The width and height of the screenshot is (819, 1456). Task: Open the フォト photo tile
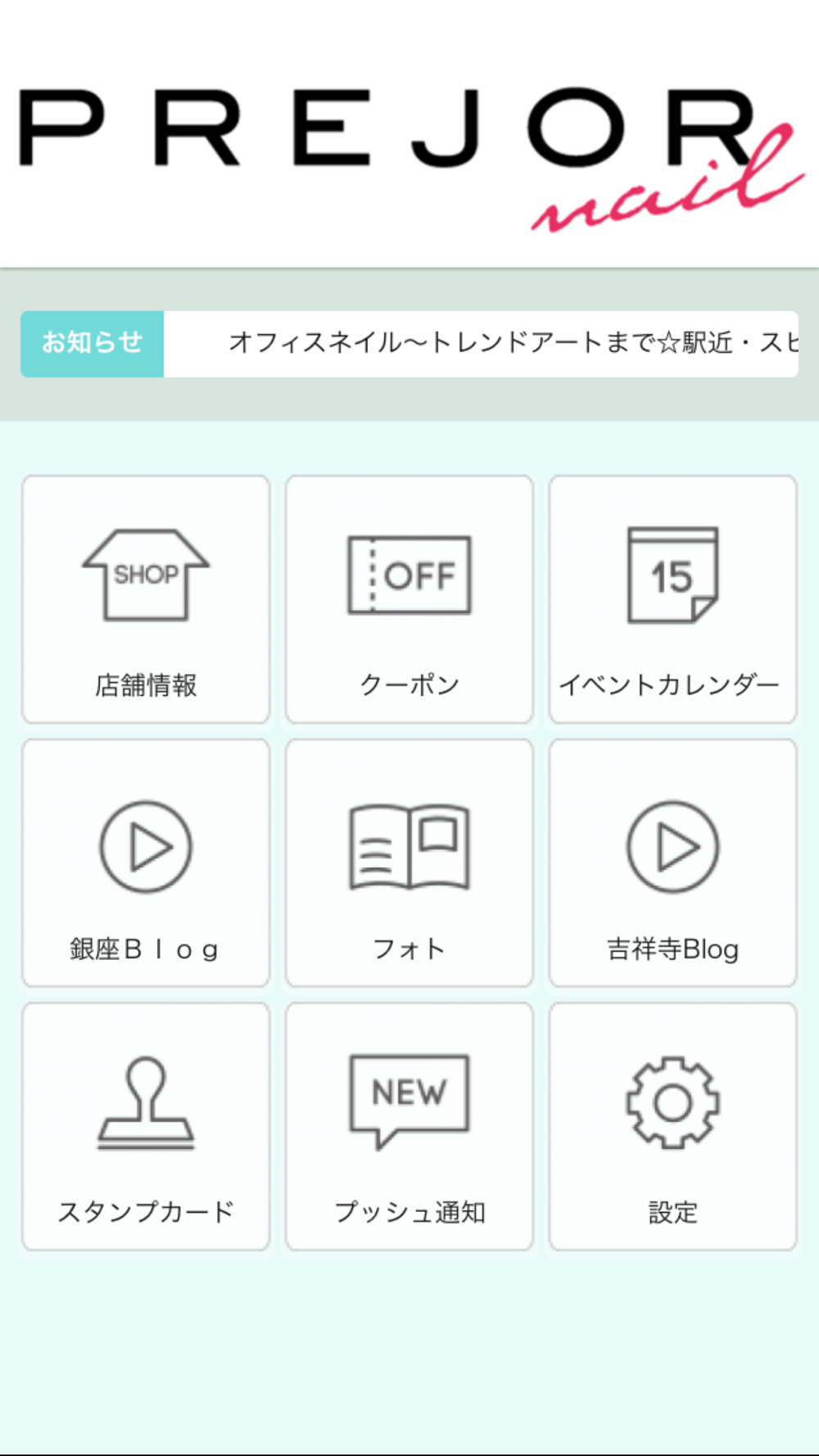pyautogui.click(x=409, y=863)
